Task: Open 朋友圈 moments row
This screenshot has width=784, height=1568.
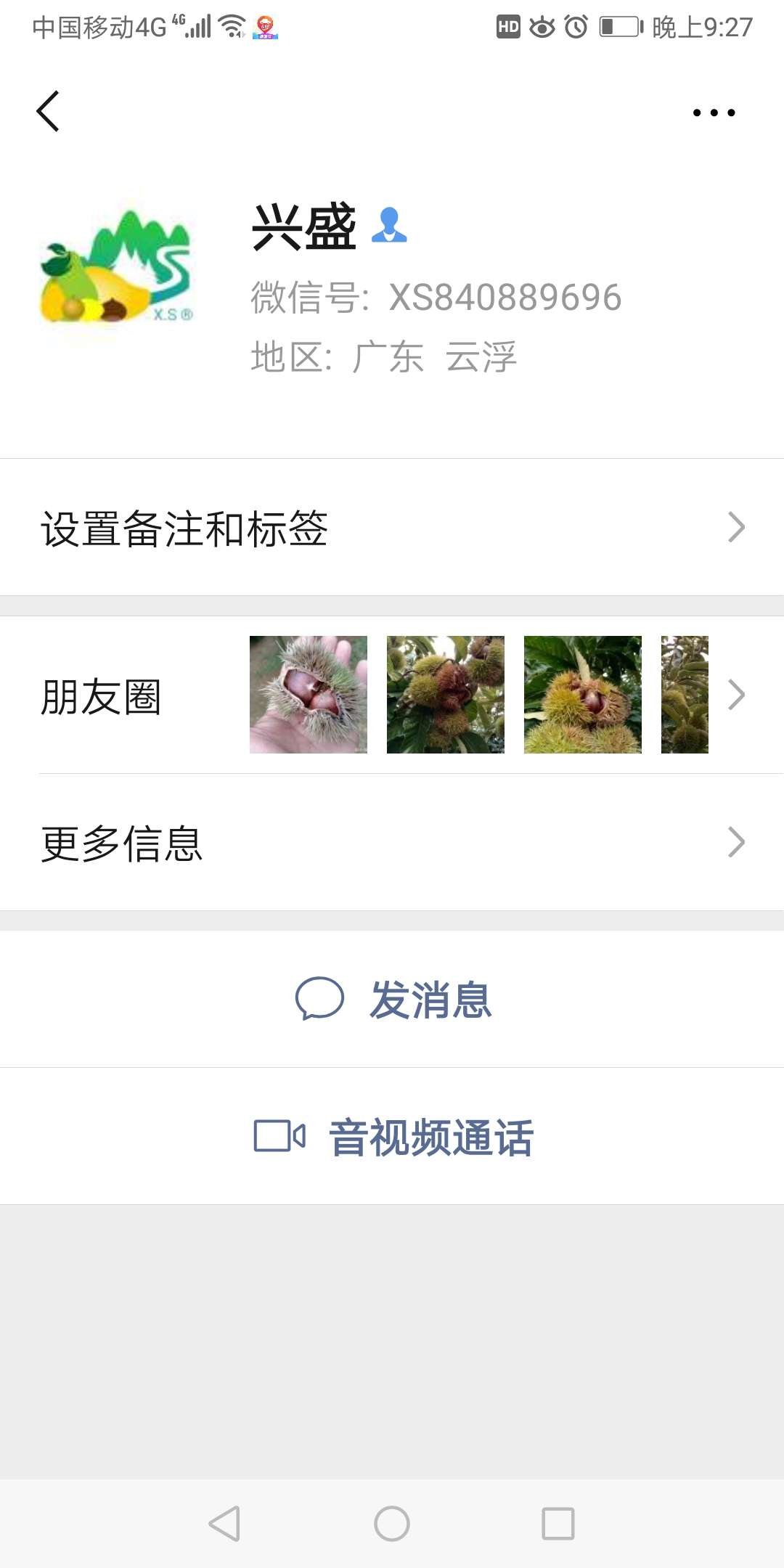Action: click(392, 695)
